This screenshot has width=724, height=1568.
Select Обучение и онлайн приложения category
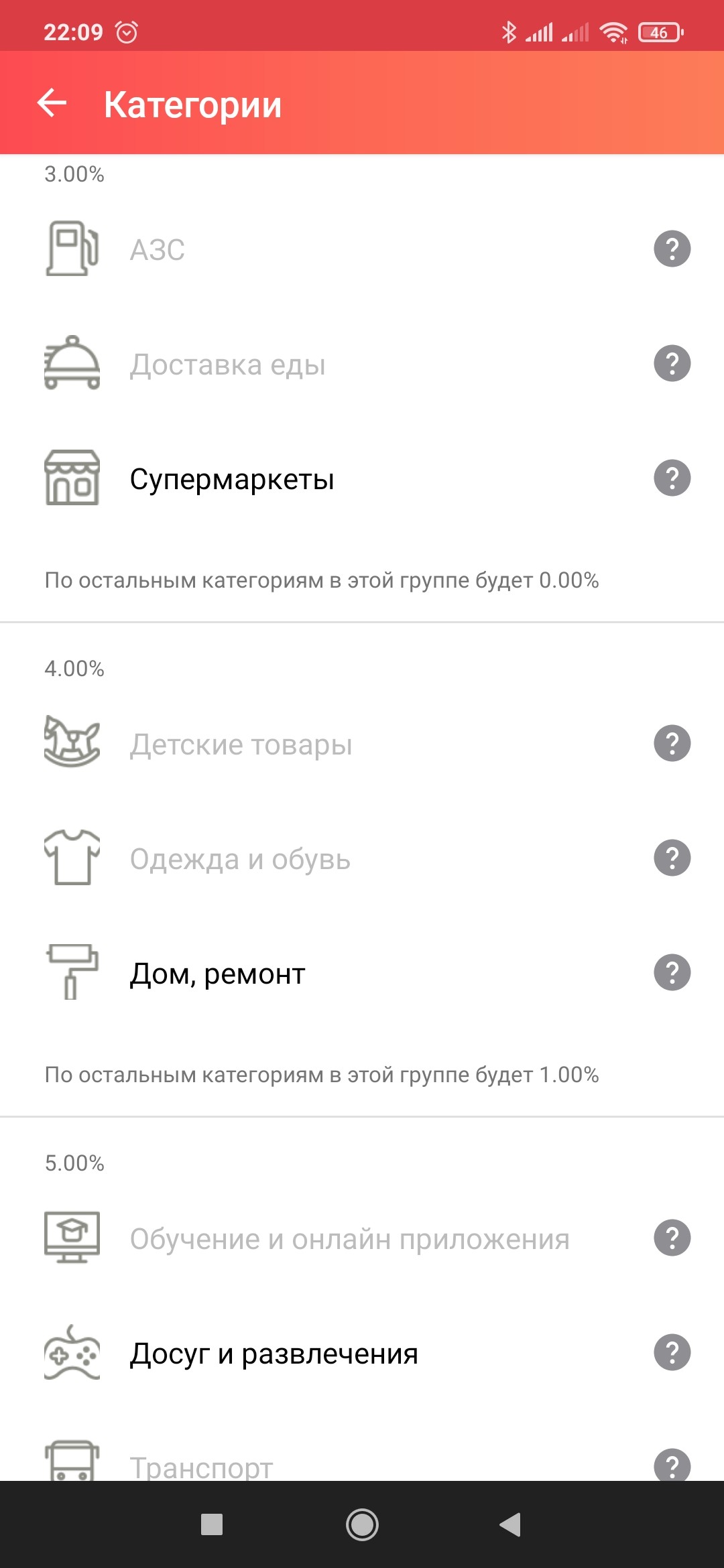coord(349,1239)
